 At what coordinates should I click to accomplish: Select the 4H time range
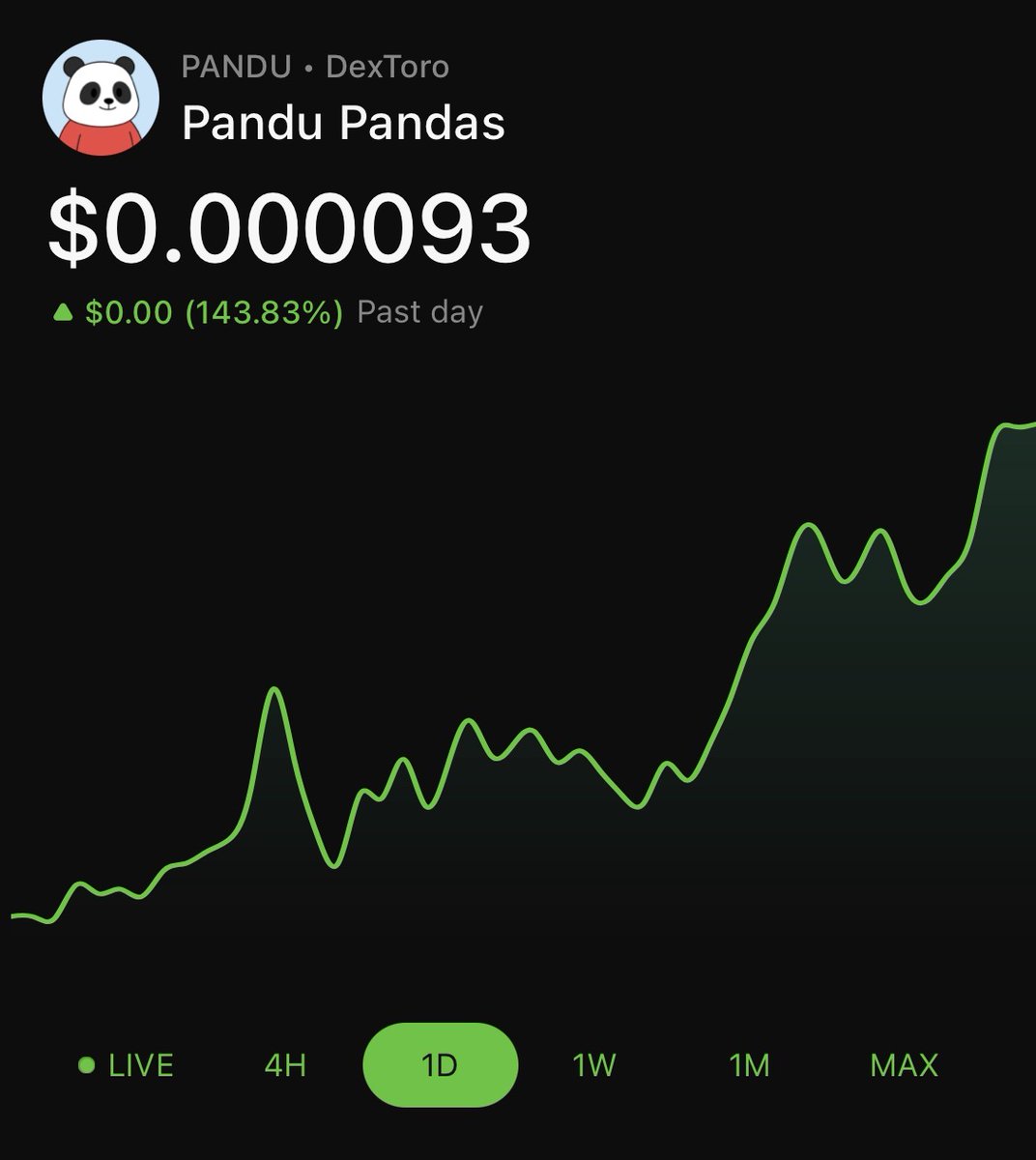tap(285, 1065)
